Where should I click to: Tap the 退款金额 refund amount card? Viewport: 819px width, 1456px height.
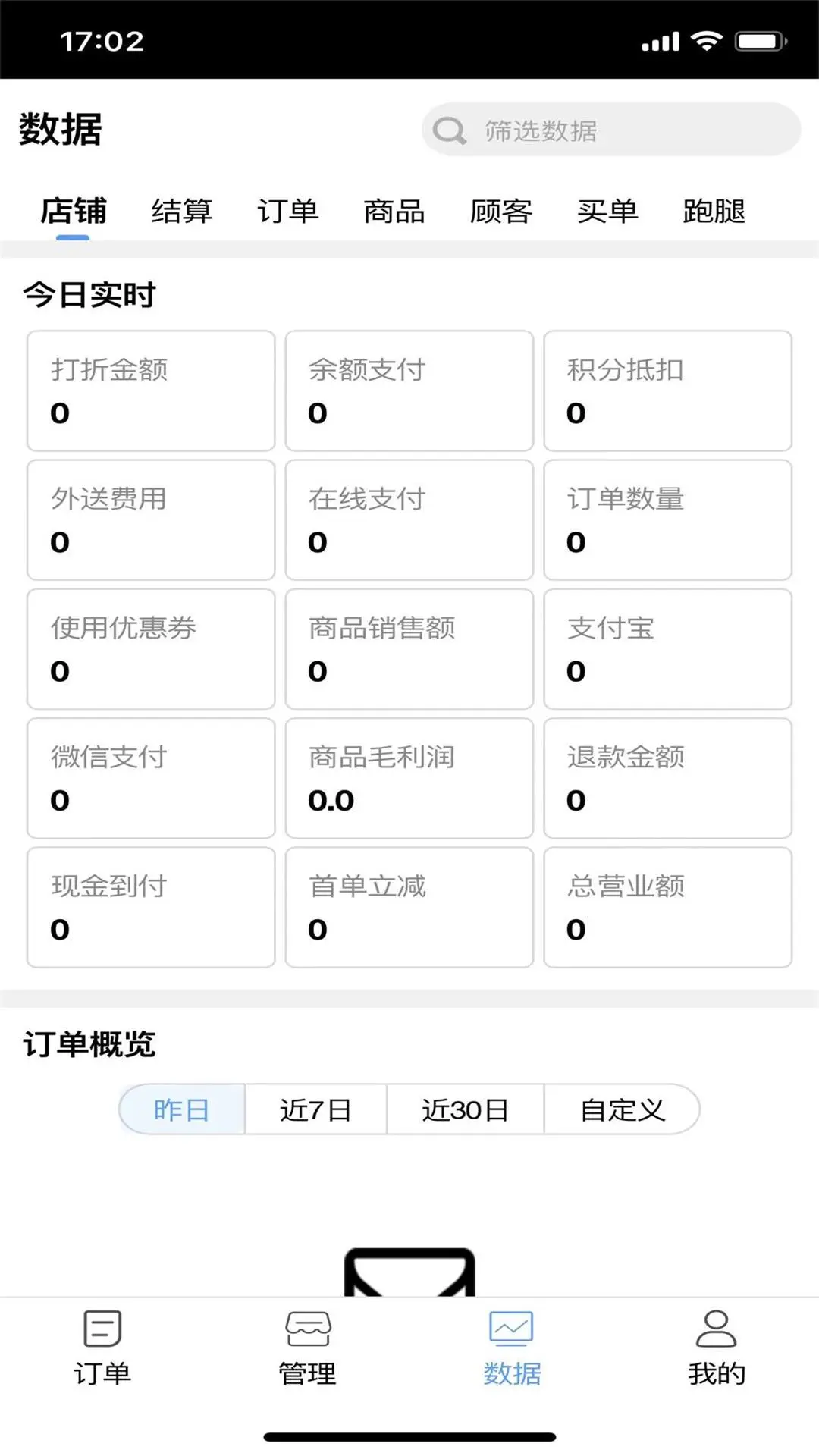(x=667, y=778)
